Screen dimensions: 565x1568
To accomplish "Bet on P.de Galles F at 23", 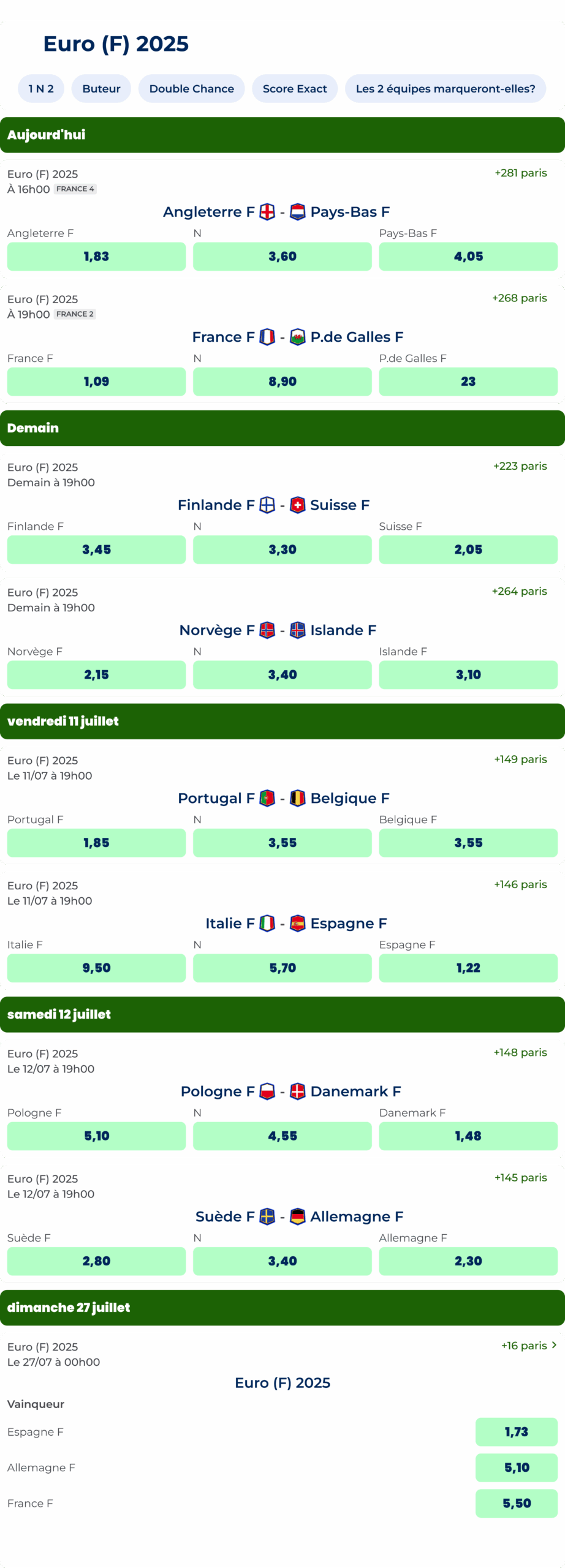I will pos(468,382).
